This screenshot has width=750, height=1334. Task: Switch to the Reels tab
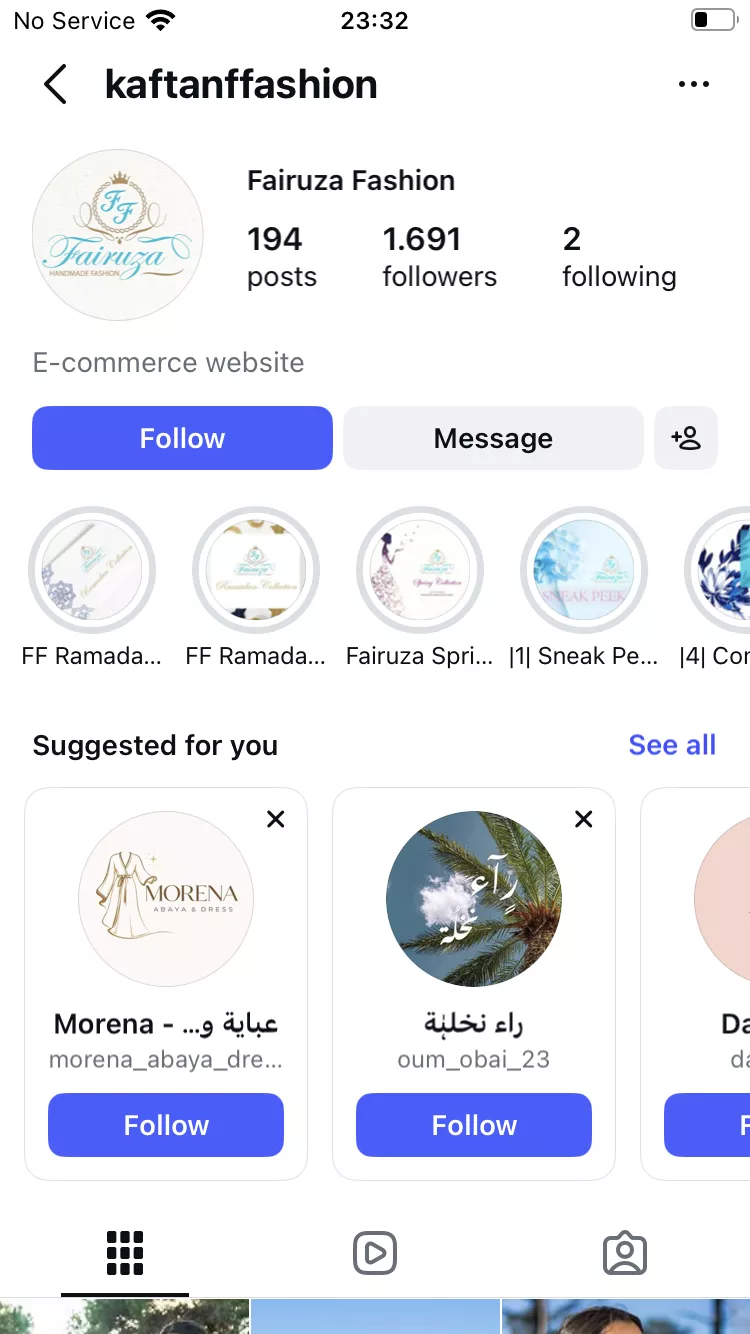point(375,1253)
